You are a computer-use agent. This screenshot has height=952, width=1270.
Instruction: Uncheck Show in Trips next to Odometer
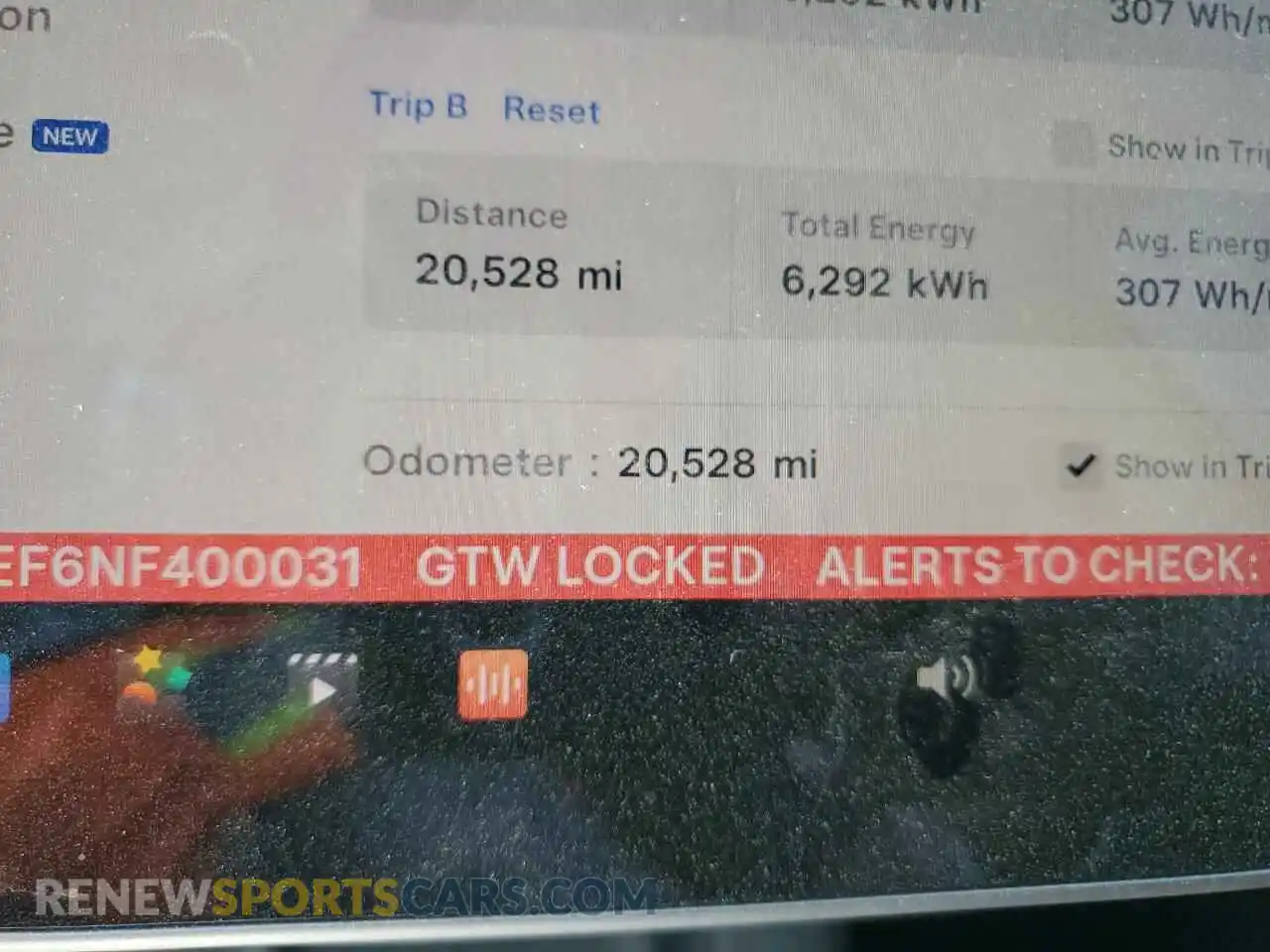(x=1080, y=465)
